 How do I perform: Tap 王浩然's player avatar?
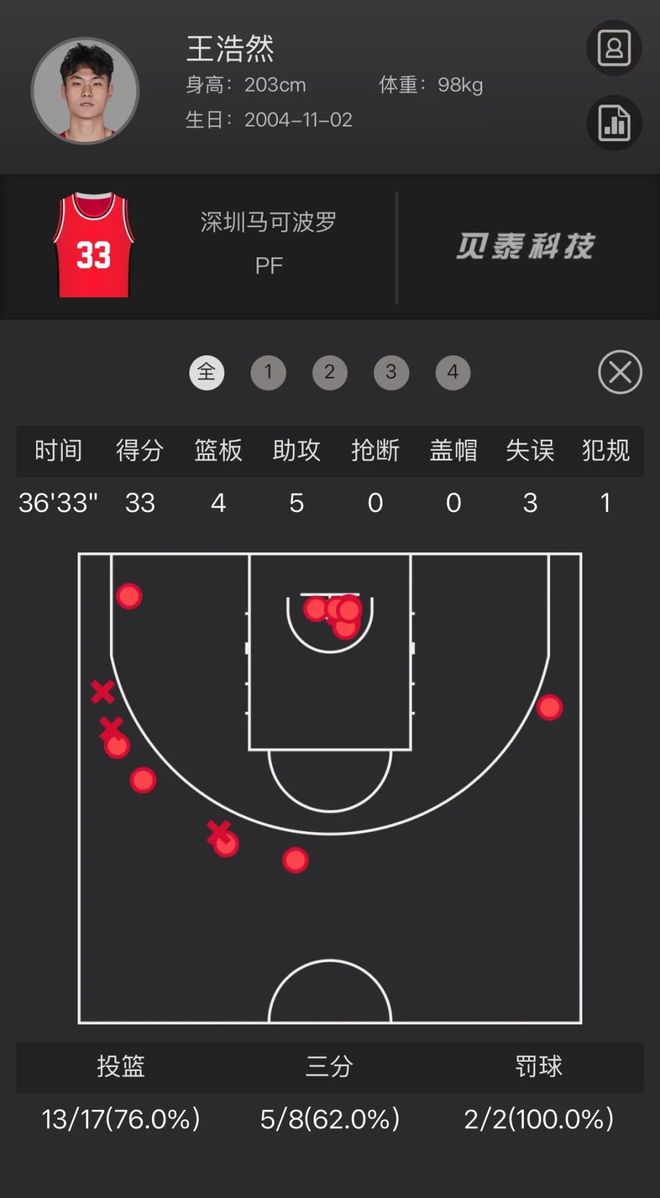[85, 90]
